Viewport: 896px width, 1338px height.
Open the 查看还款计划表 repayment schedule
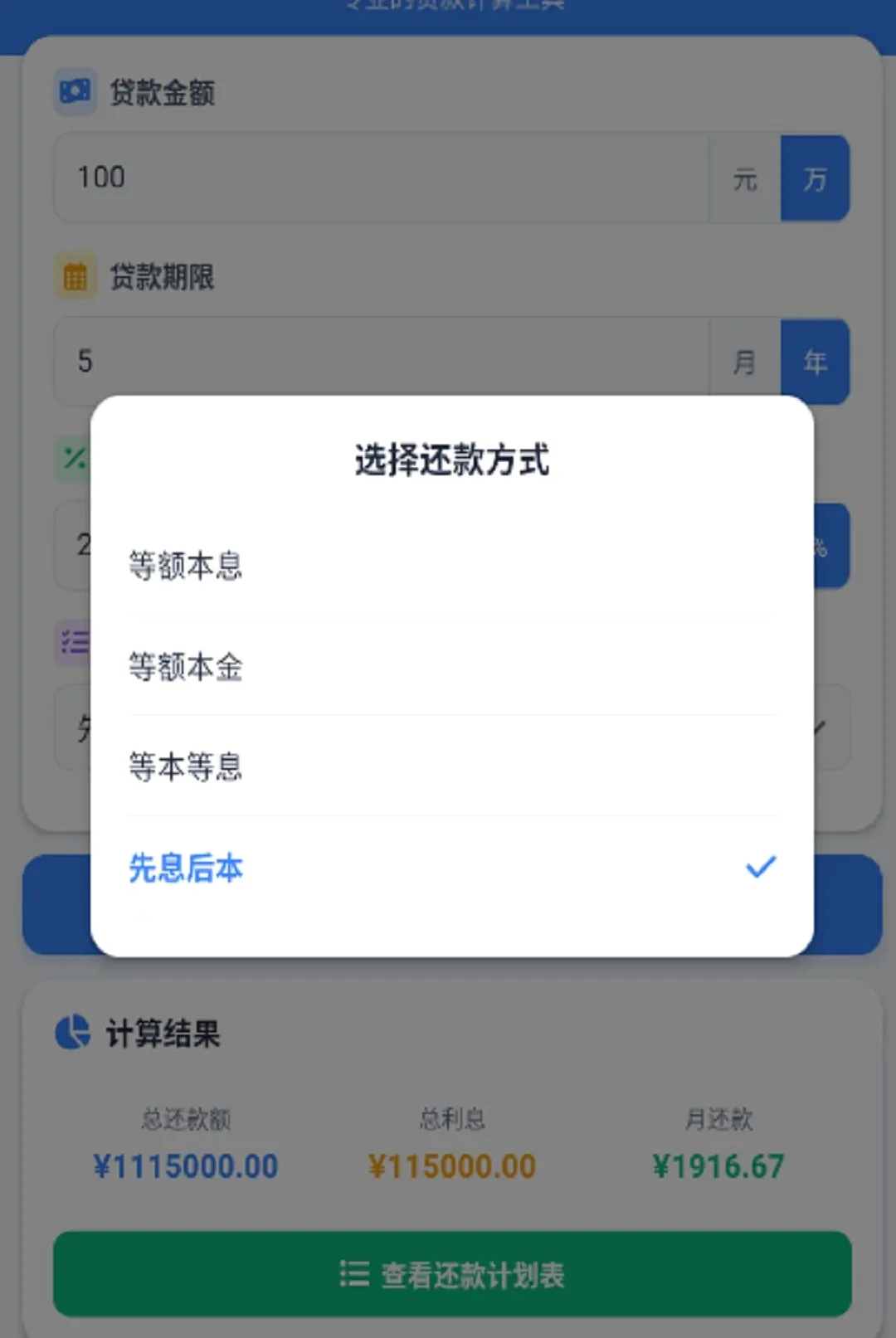point(452,1274)
